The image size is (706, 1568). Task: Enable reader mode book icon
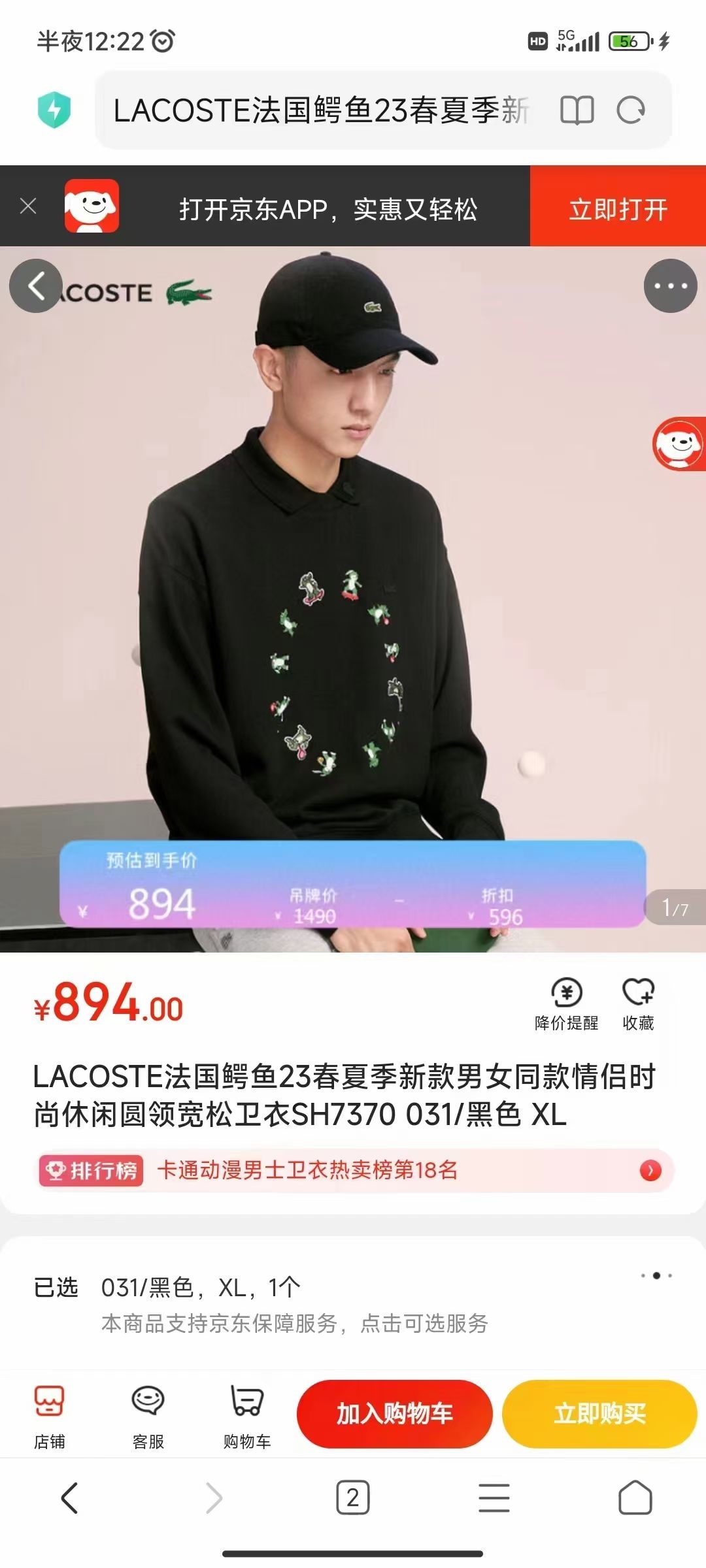(x=577, y=110)
